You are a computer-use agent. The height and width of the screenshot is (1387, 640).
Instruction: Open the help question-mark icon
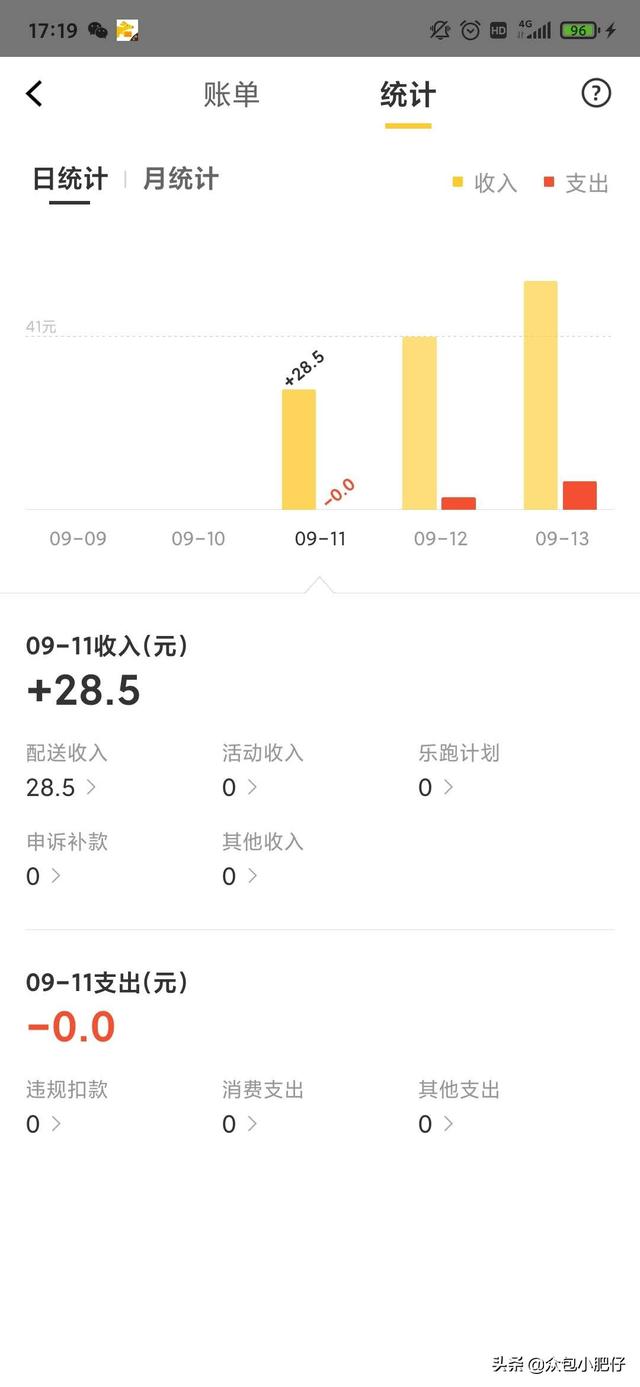(x=596, y=93)
